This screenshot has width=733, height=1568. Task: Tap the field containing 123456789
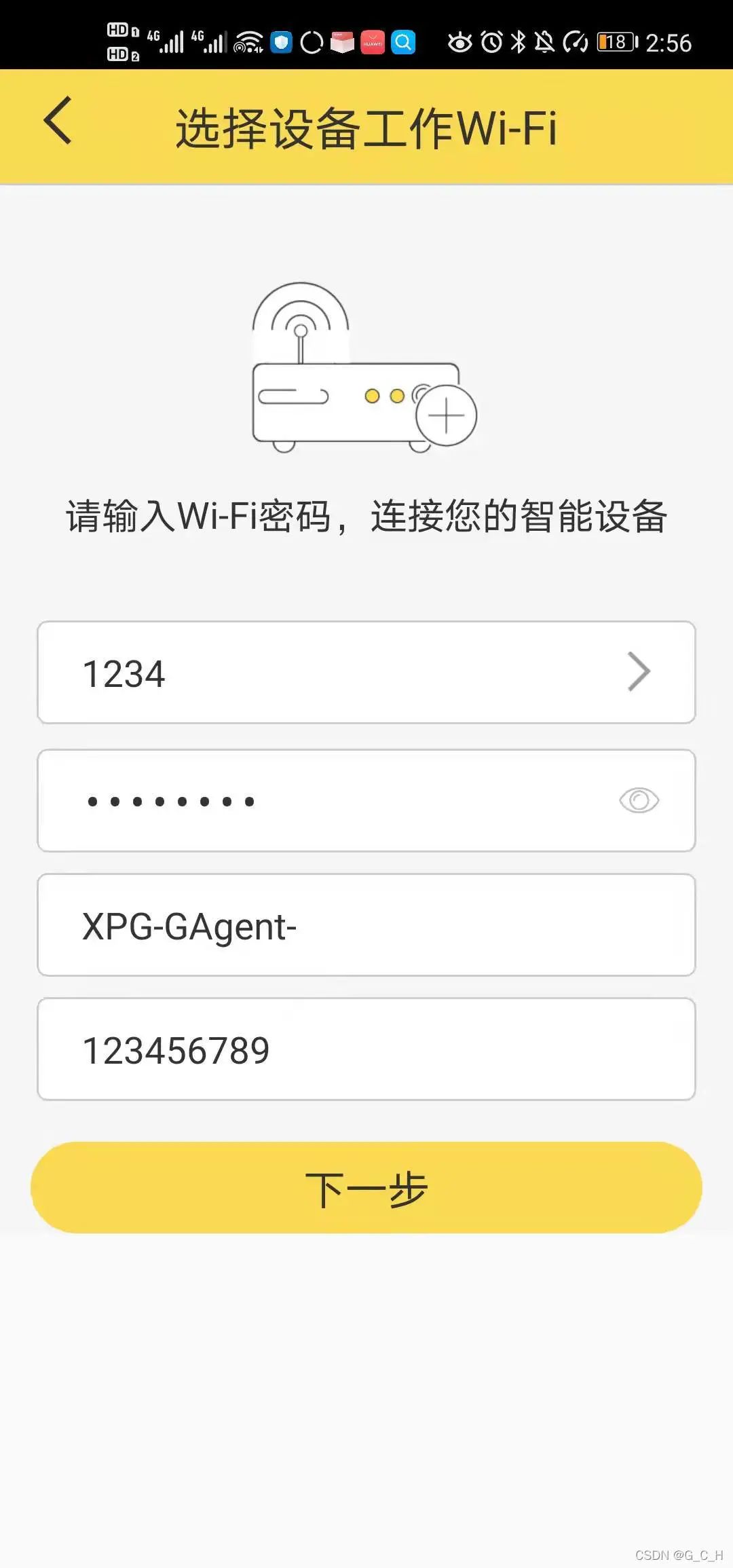click(271, 1050)
